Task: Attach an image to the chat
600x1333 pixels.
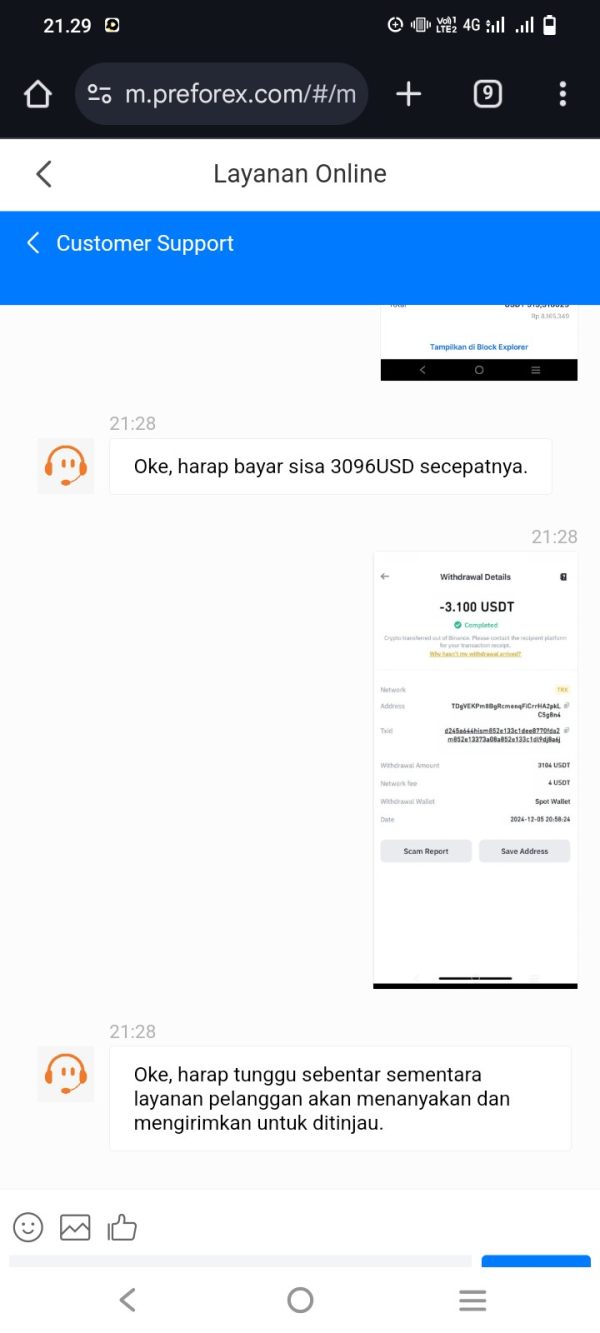Action: [x=75, y=1227]
